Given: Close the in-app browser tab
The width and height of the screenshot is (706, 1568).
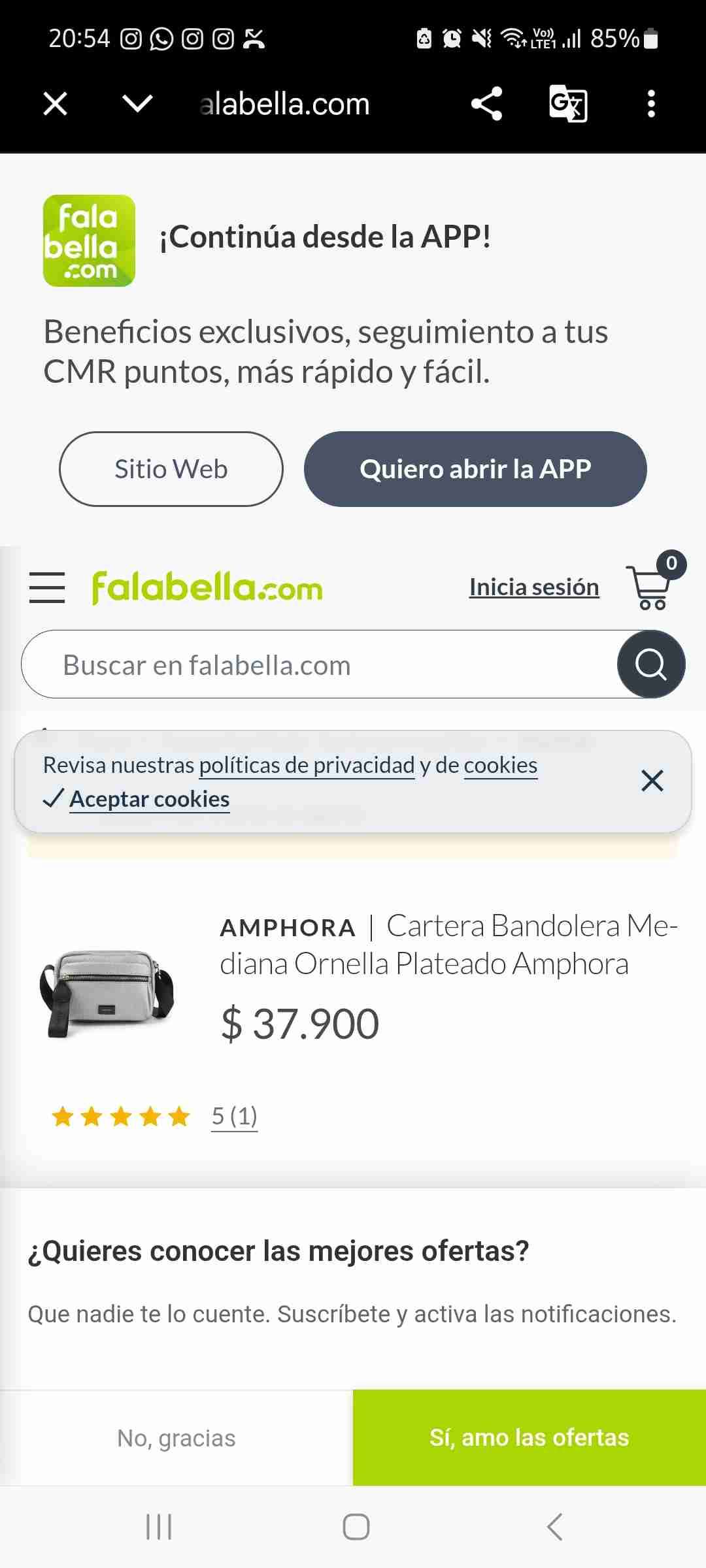Looking at the screenshot, I should pos(55,104).
